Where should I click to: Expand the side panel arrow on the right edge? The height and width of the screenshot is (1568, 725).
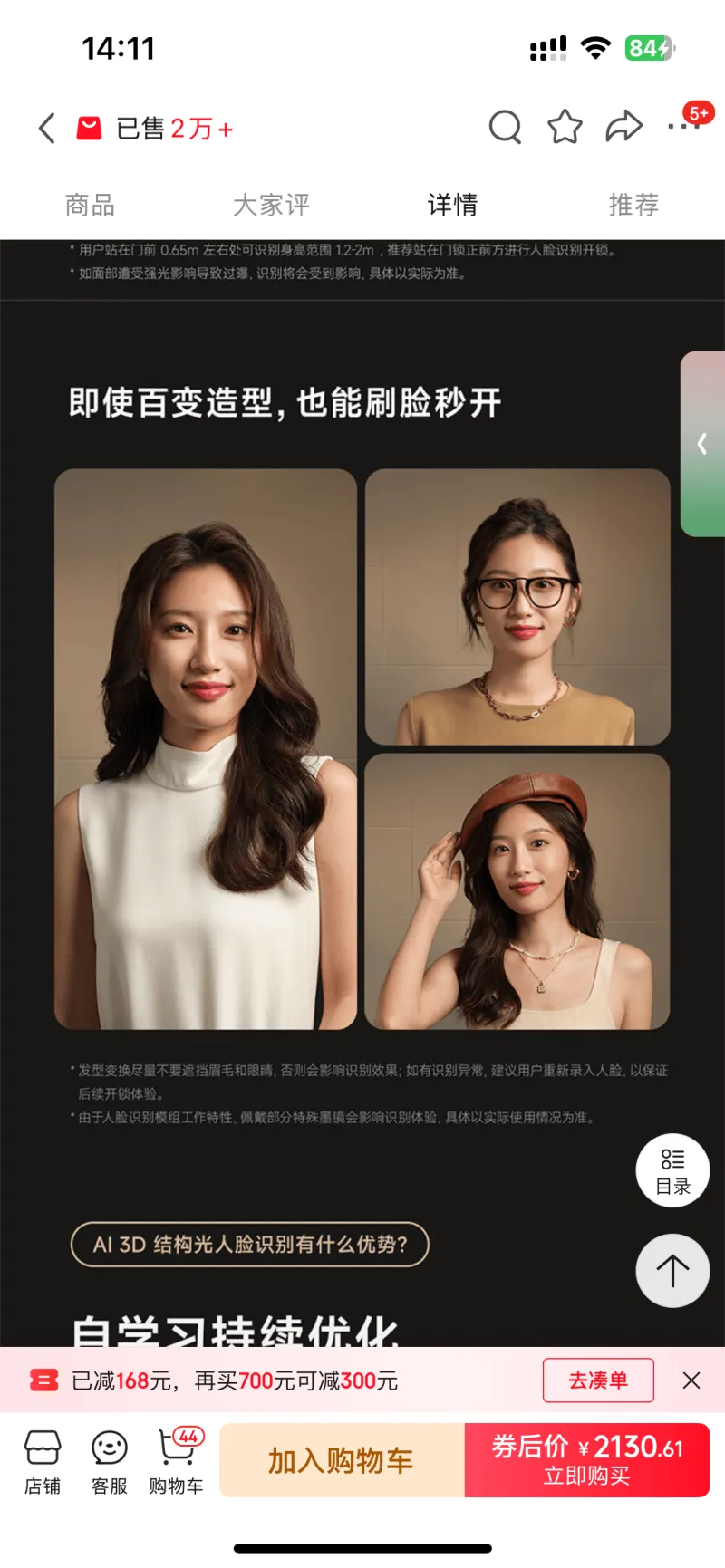pos(702,444)
